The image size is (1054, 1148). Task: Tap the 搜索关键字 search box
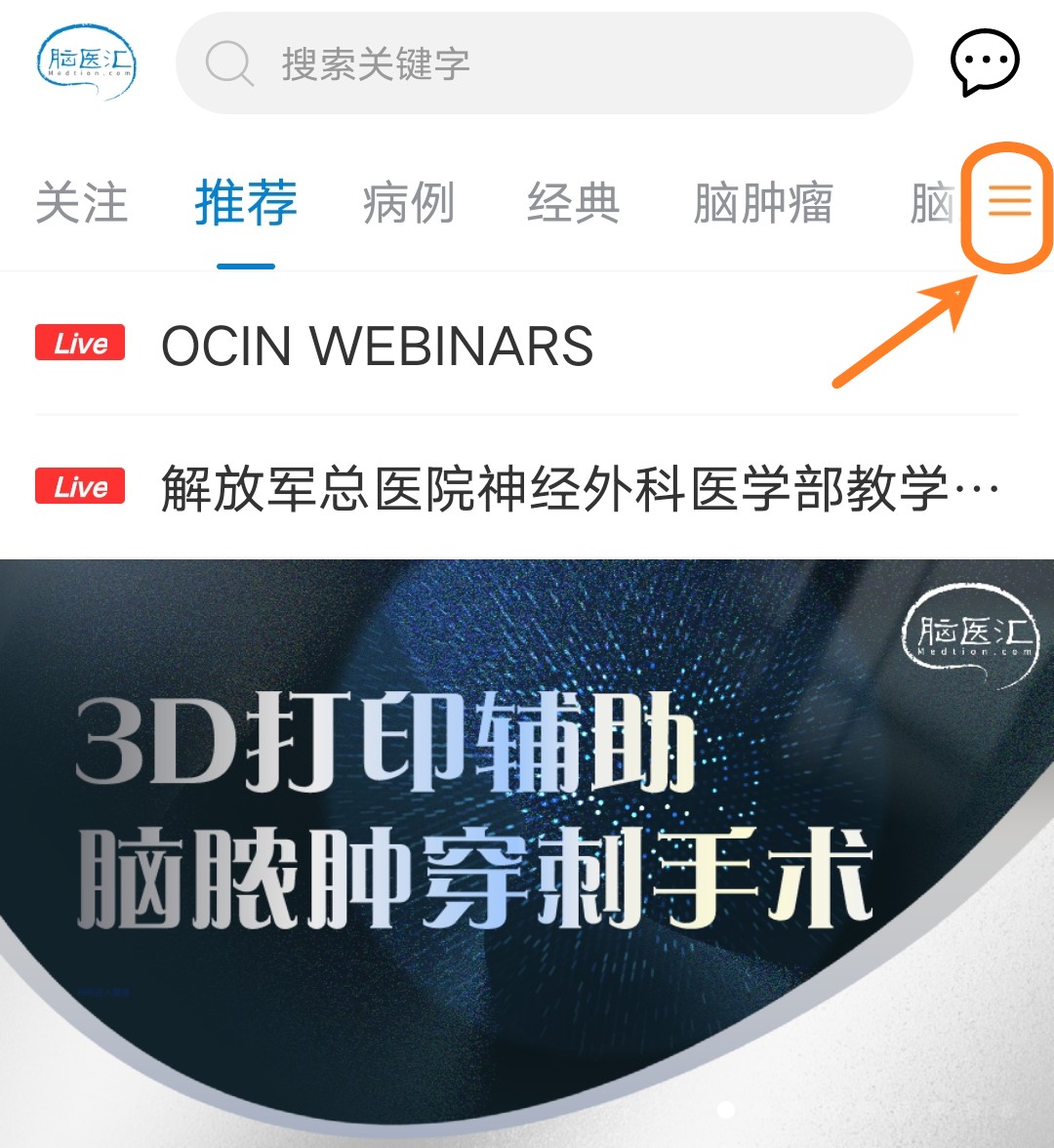pos(543,64)
